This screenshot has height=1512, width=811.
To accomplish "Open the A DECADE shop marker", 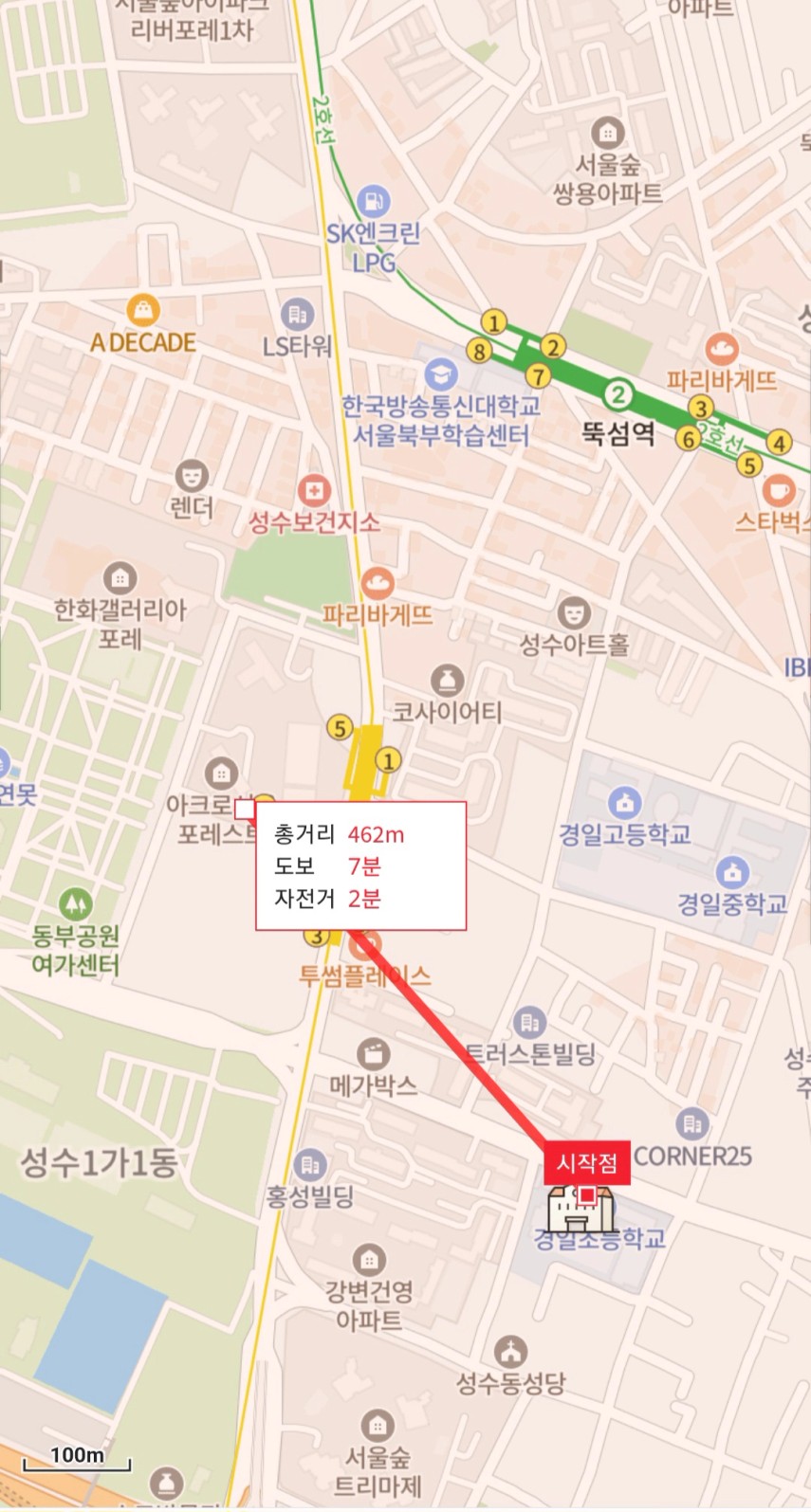I will coord(143,310).
